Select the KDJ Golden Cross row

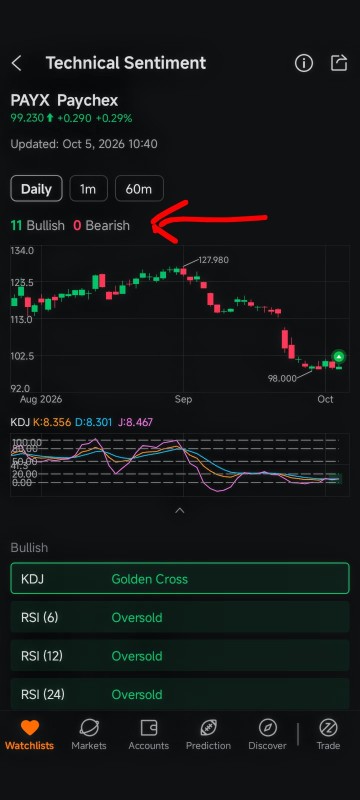(180, 579)
